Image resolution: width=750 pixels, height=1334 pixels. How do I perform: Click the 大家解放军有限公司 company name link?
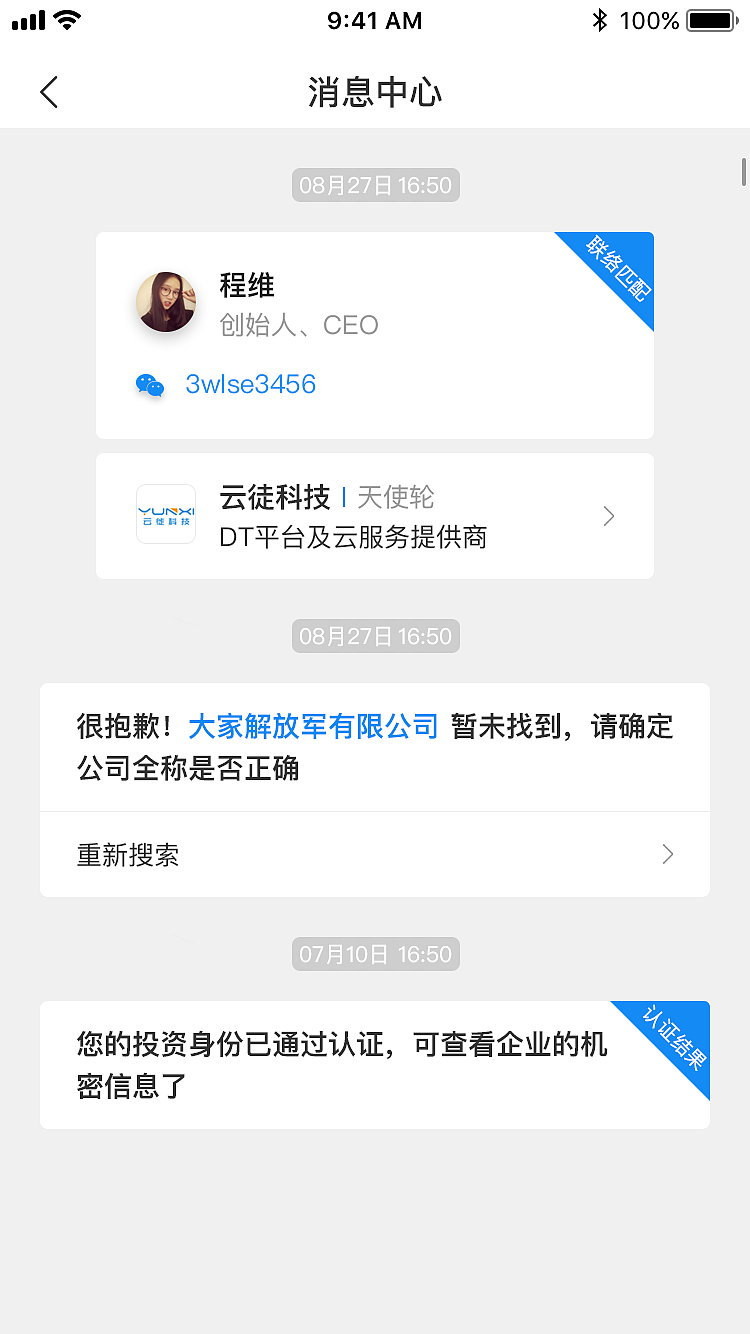pyautogui.click(x=312, y=727)
